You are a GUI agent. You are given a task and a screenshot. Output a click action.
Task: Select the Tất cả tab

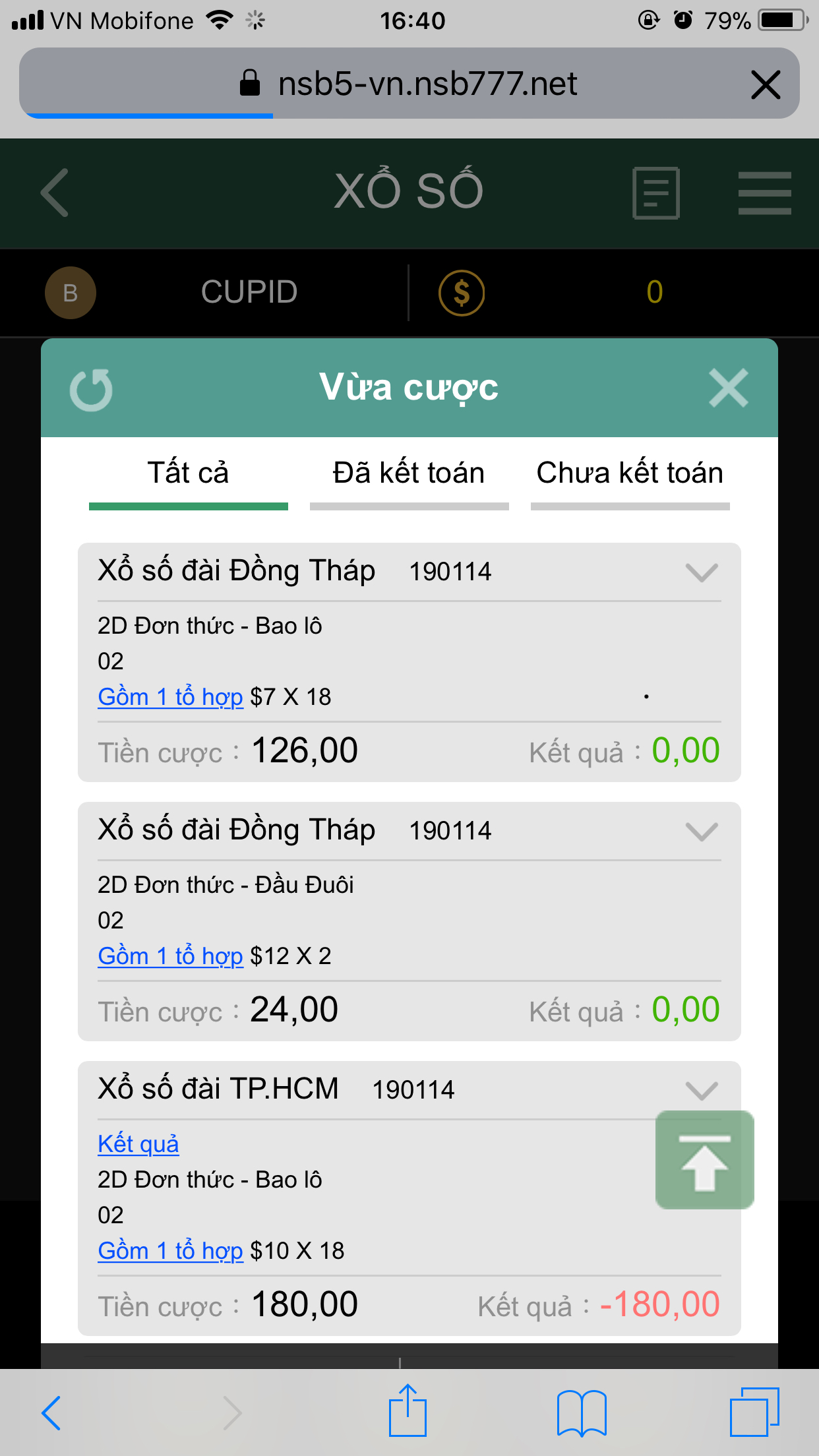pyautogui.click(x=189, y=473)
